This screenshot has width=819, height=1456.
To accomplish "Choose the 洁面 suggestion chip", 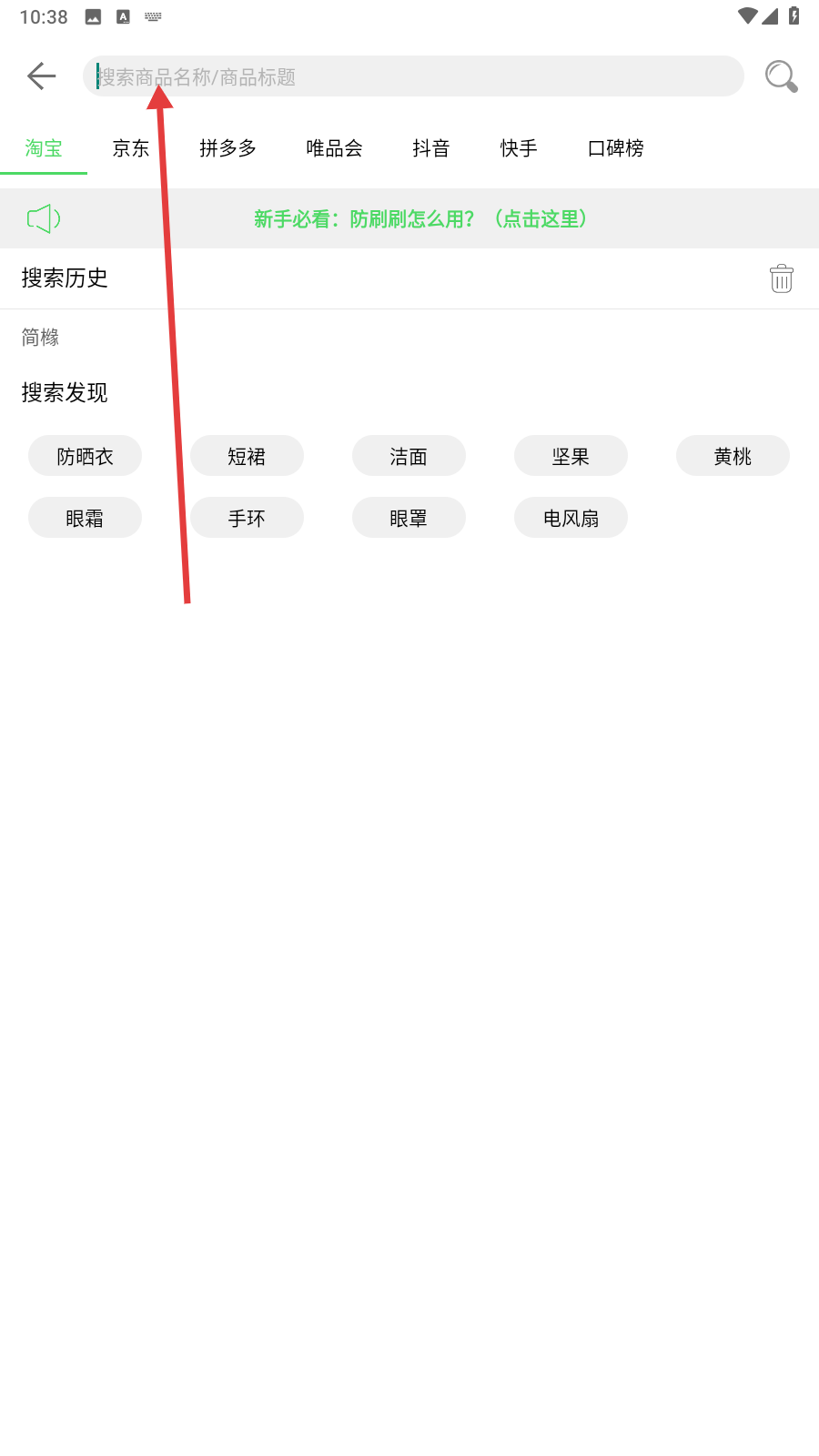I will [x=409, y=456].
